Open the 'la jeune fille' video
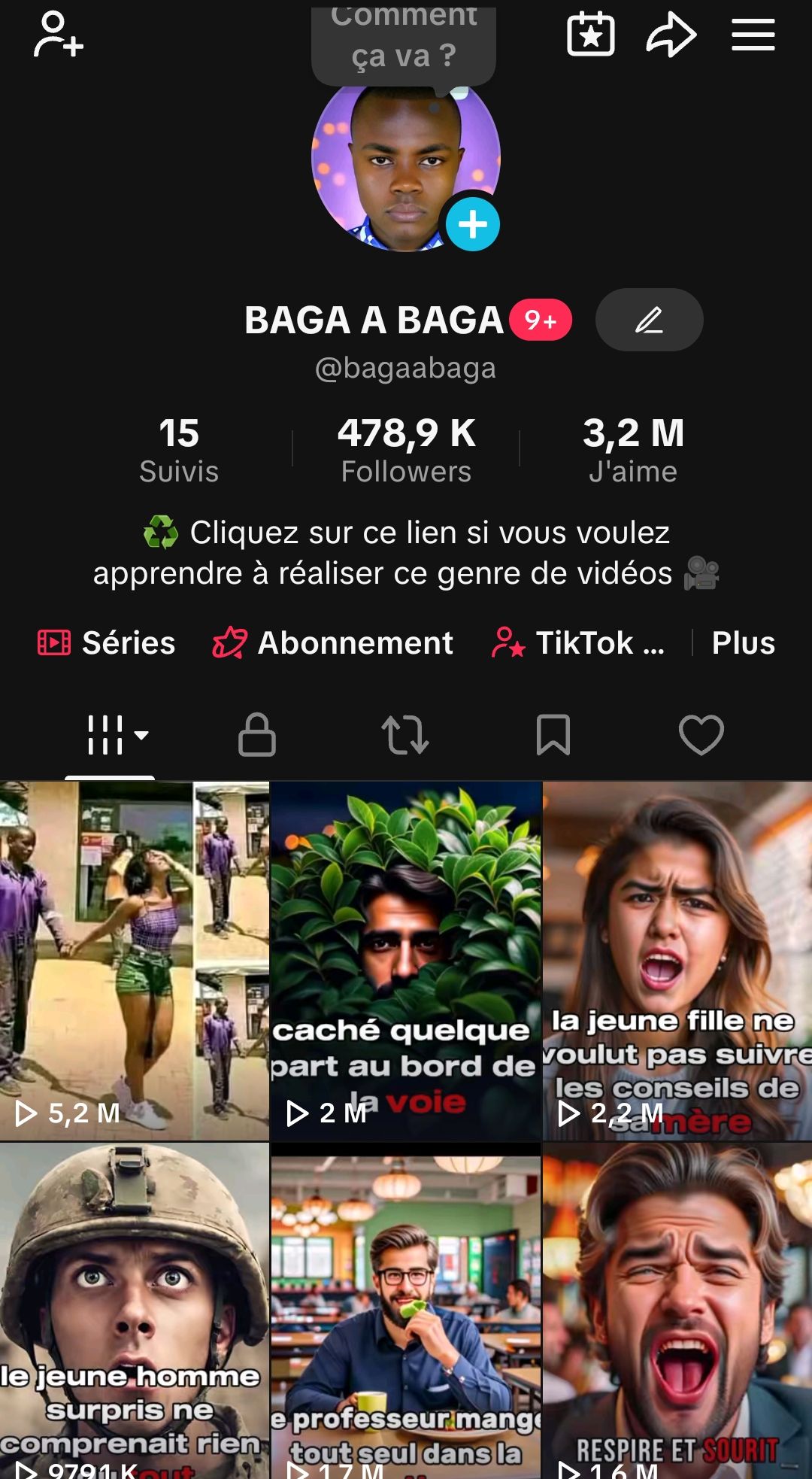Screen dimensions: 812x1479 (x=677, y=960)
